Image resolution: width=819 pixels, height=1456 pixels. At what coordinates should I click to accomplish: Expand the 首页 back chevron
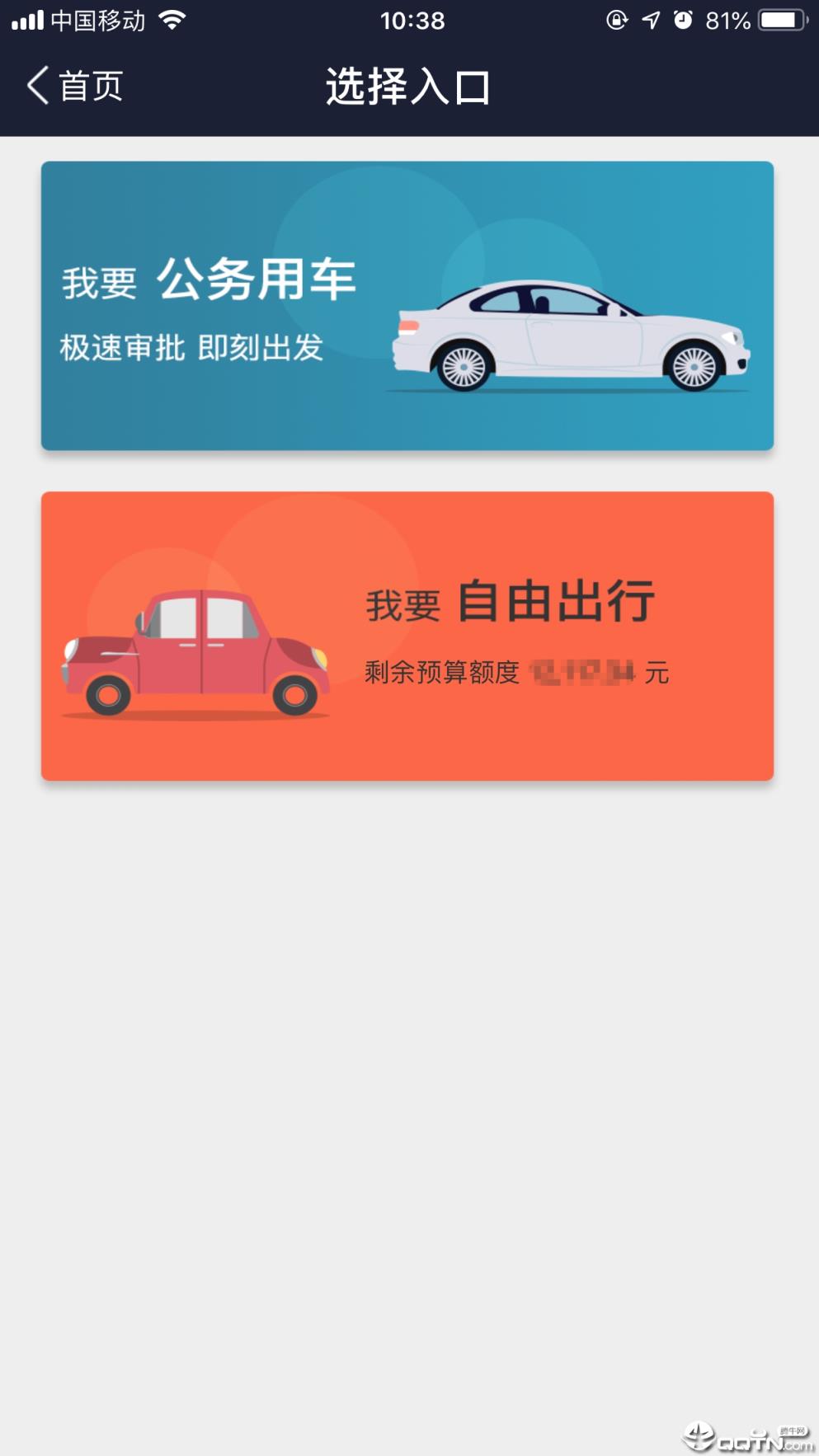coord(35,84)
